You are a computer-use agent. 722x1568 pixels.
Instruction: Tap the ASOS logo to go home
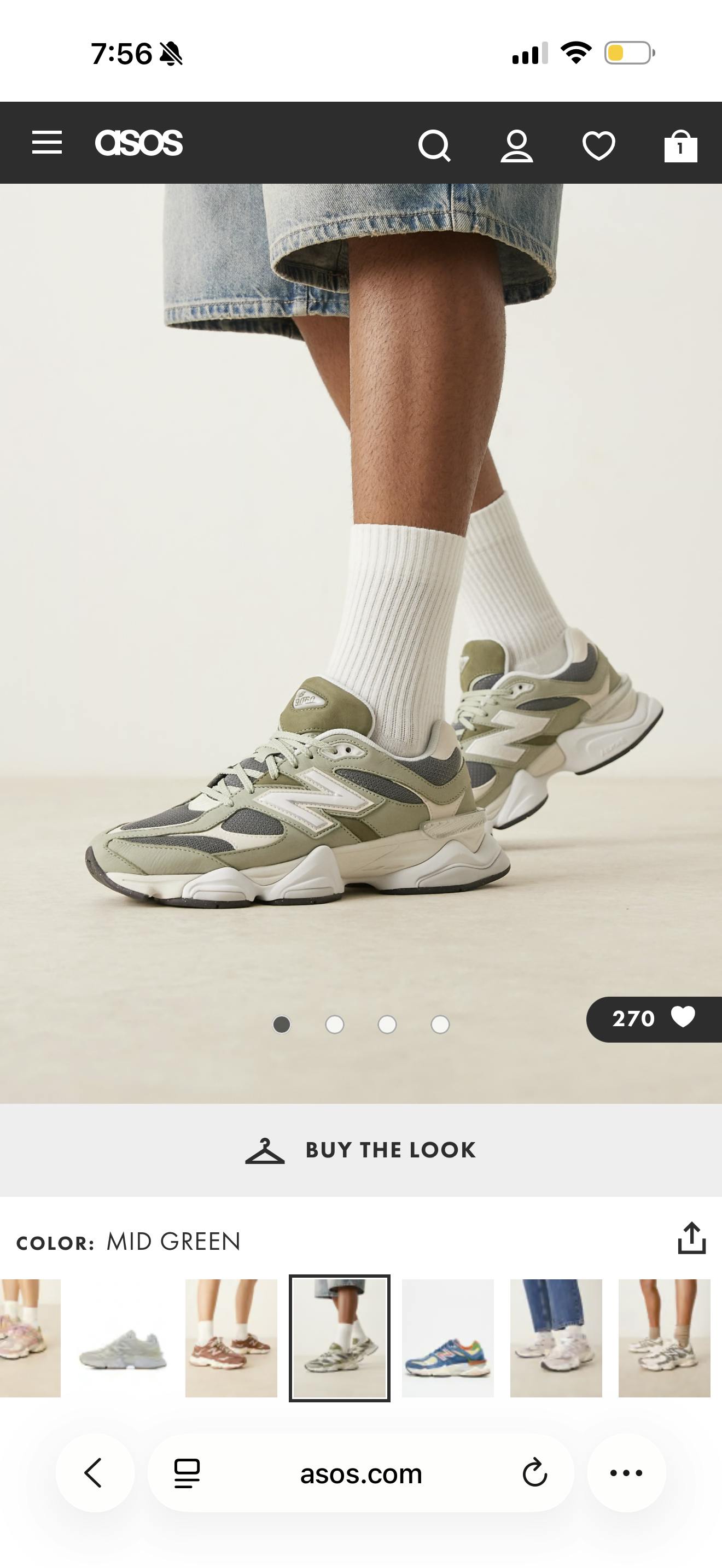pyautogui.click(x=139, y=143)
